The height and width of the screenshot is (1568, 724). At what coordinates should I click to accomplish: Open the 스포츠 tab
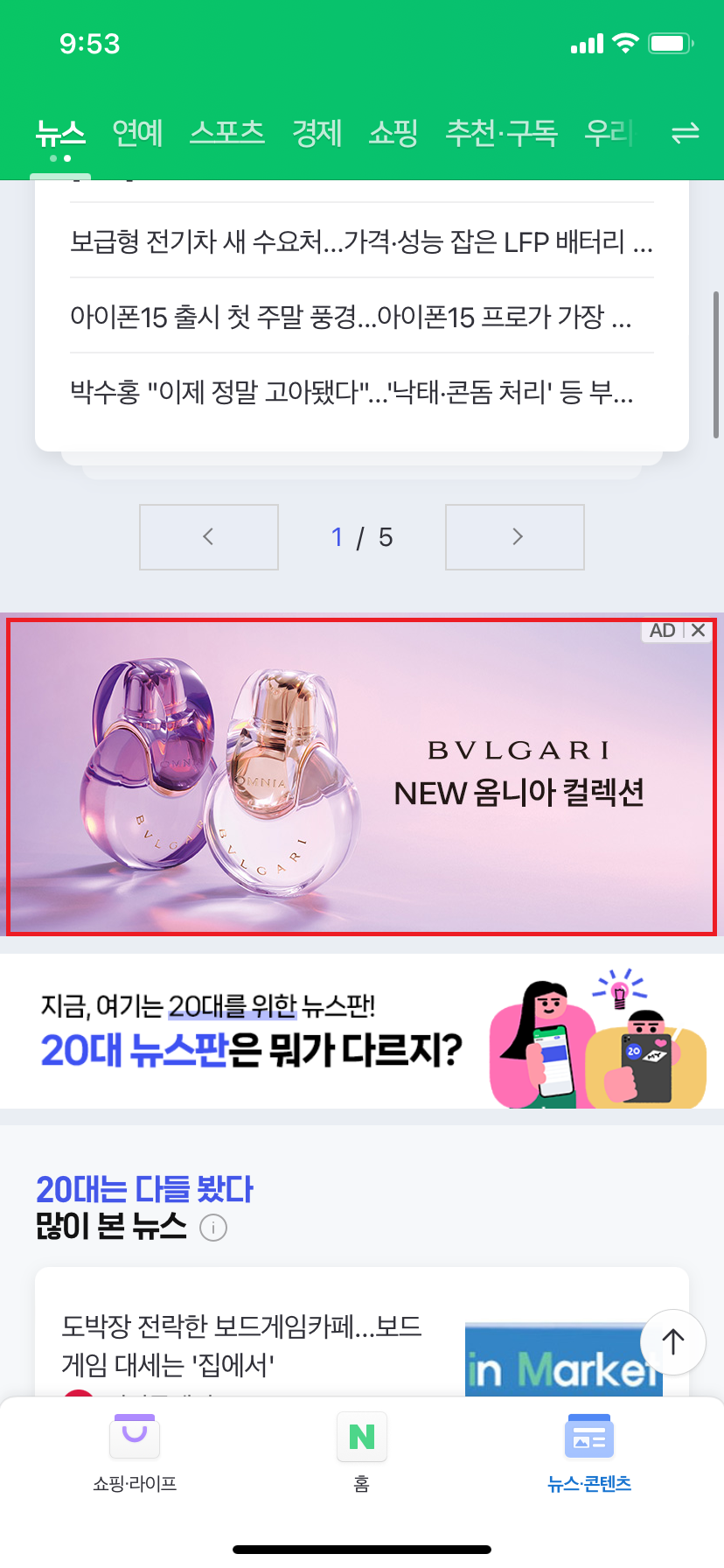pos(227,133)
